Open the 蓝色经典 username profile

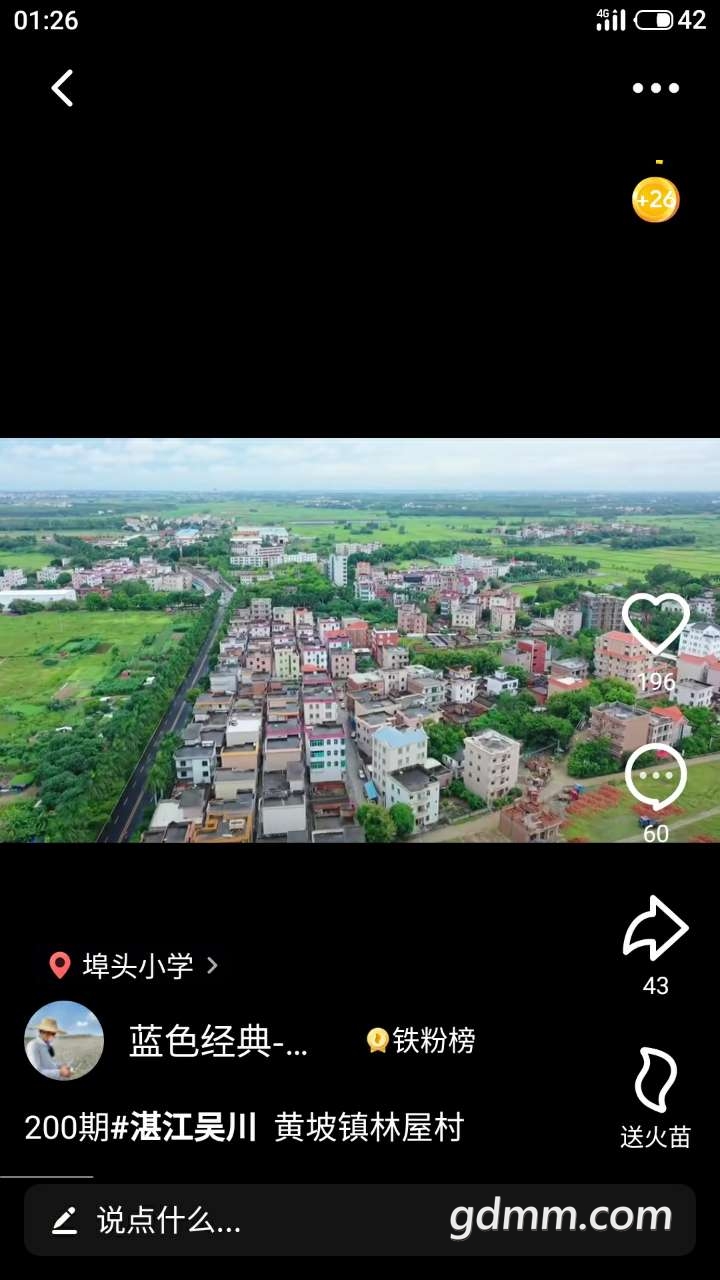click(x=218, y=1041)
